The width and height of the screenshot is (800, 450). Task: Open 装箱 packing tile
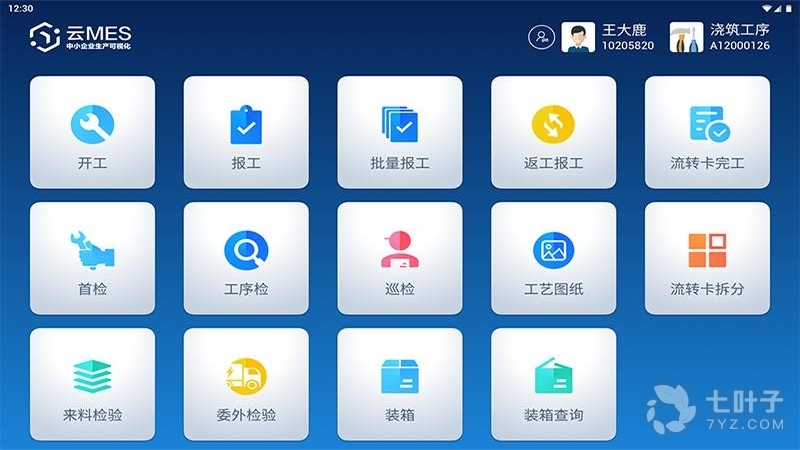pos(399,385)
